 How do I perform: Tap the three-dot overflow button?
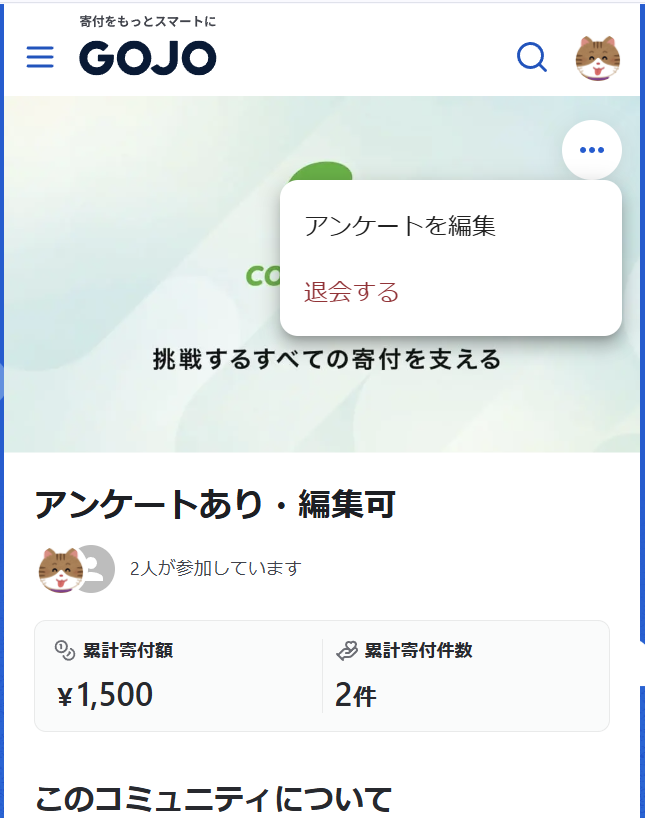(592, 150)
